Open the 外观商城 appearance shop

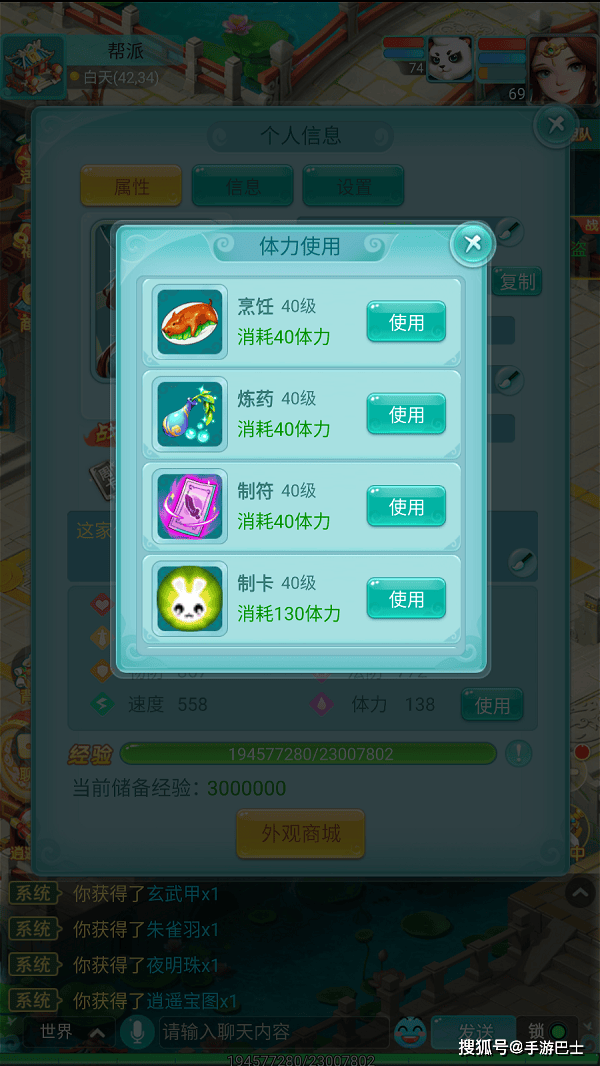pos(300,833)
